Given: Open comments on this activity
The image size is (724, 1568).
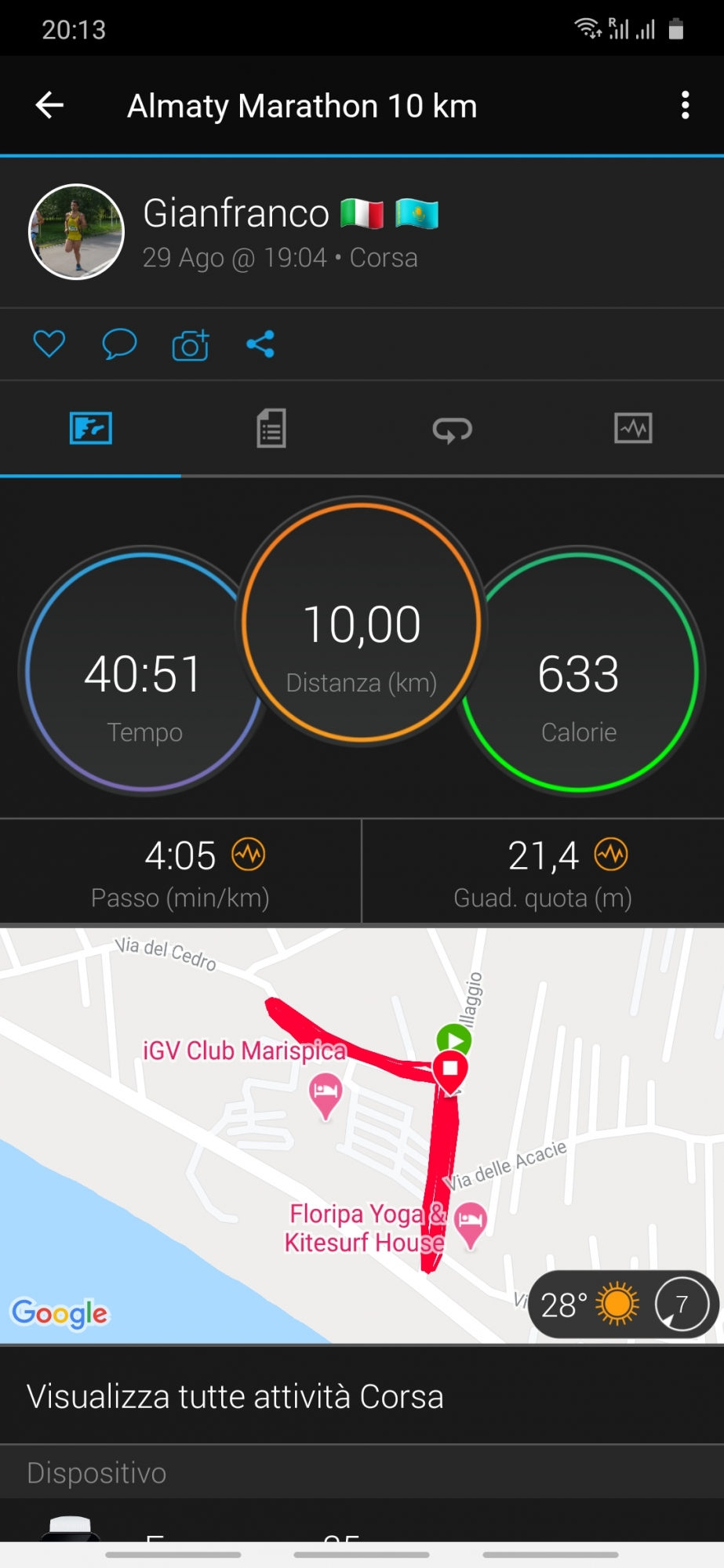Looking at the screenshot, I should [x=119, y=344].
